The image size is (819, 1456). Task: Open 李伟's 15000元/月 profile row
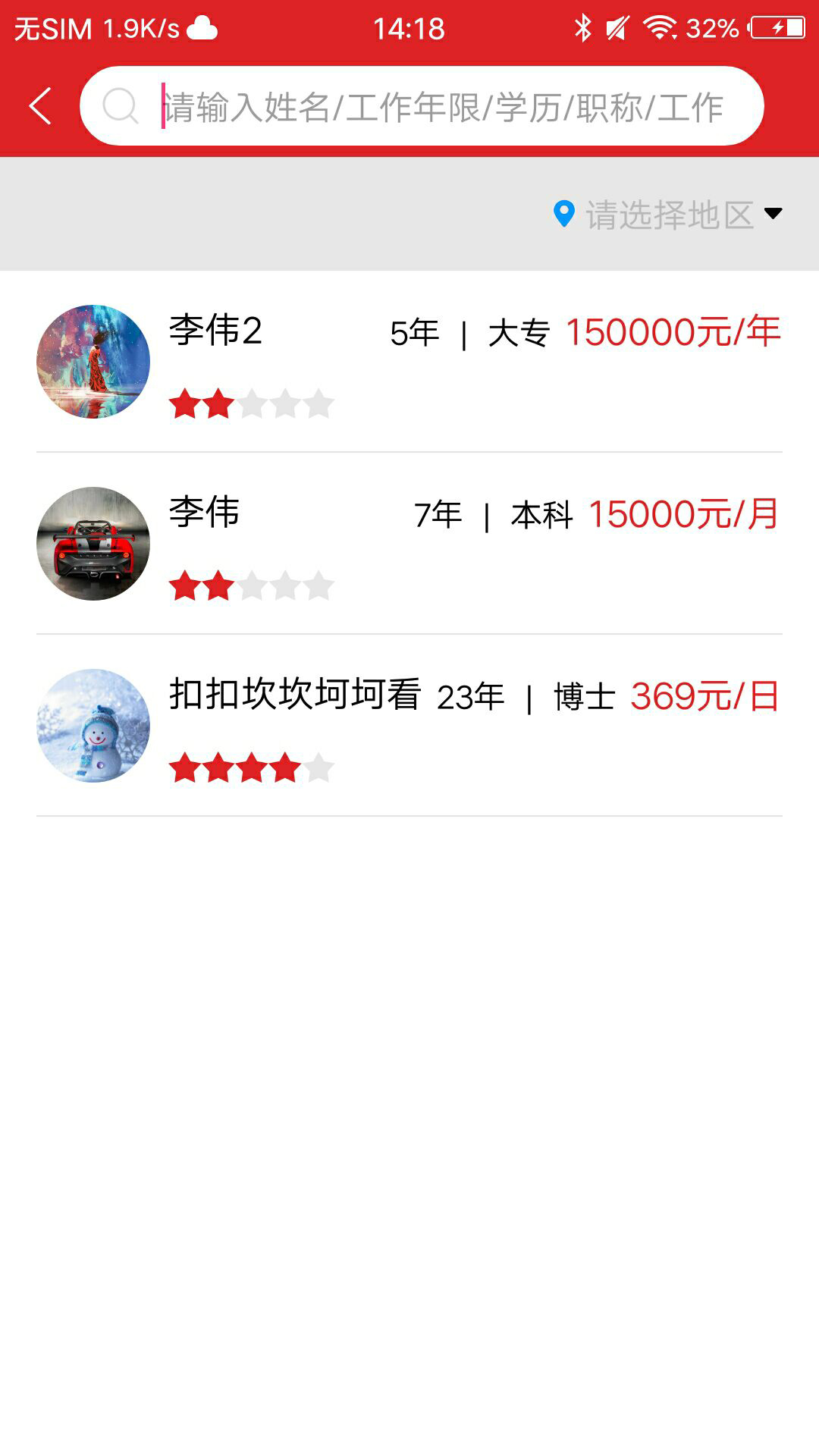pos(409,544)
